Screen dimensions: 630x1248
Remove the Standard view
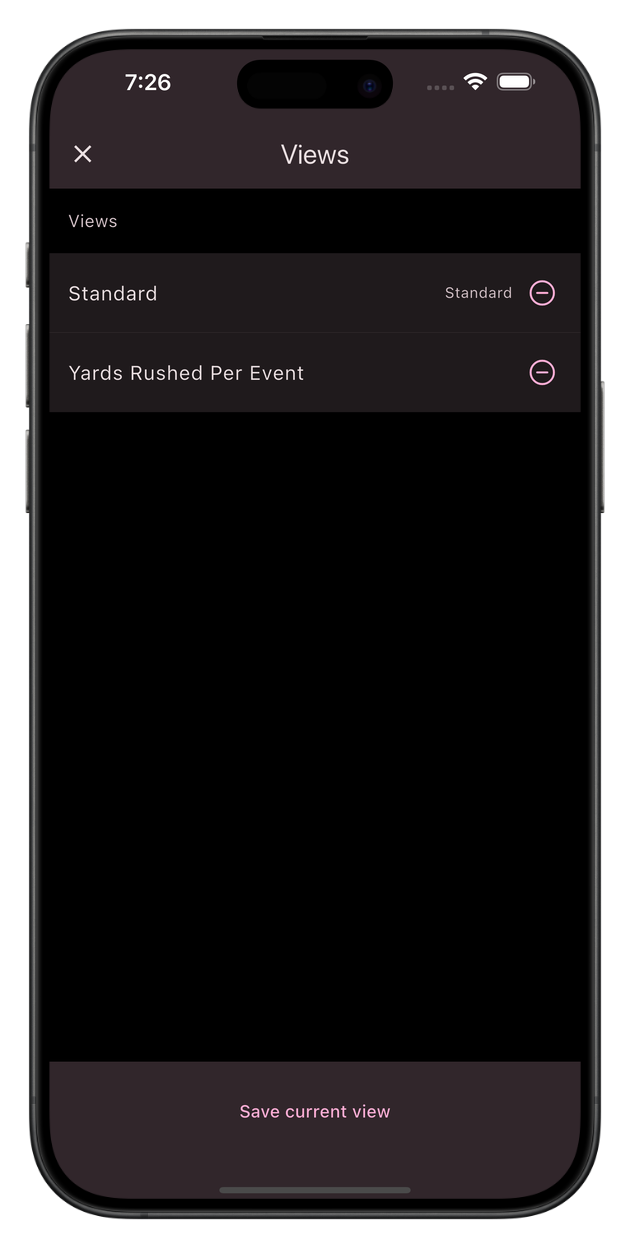click(x=542, y=293)
